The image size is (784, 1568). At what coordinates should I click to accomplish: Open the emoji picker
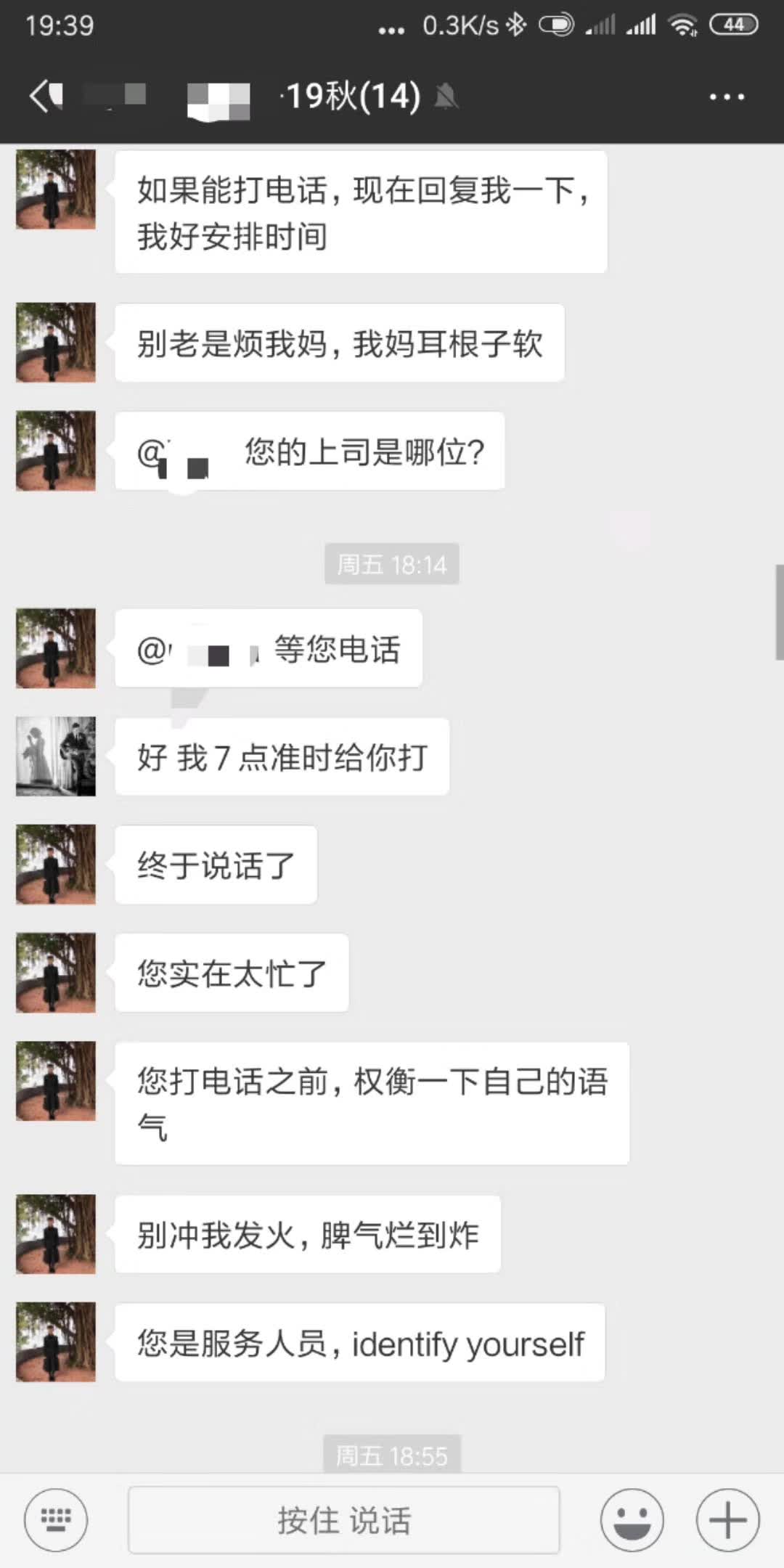(632, 1519)
